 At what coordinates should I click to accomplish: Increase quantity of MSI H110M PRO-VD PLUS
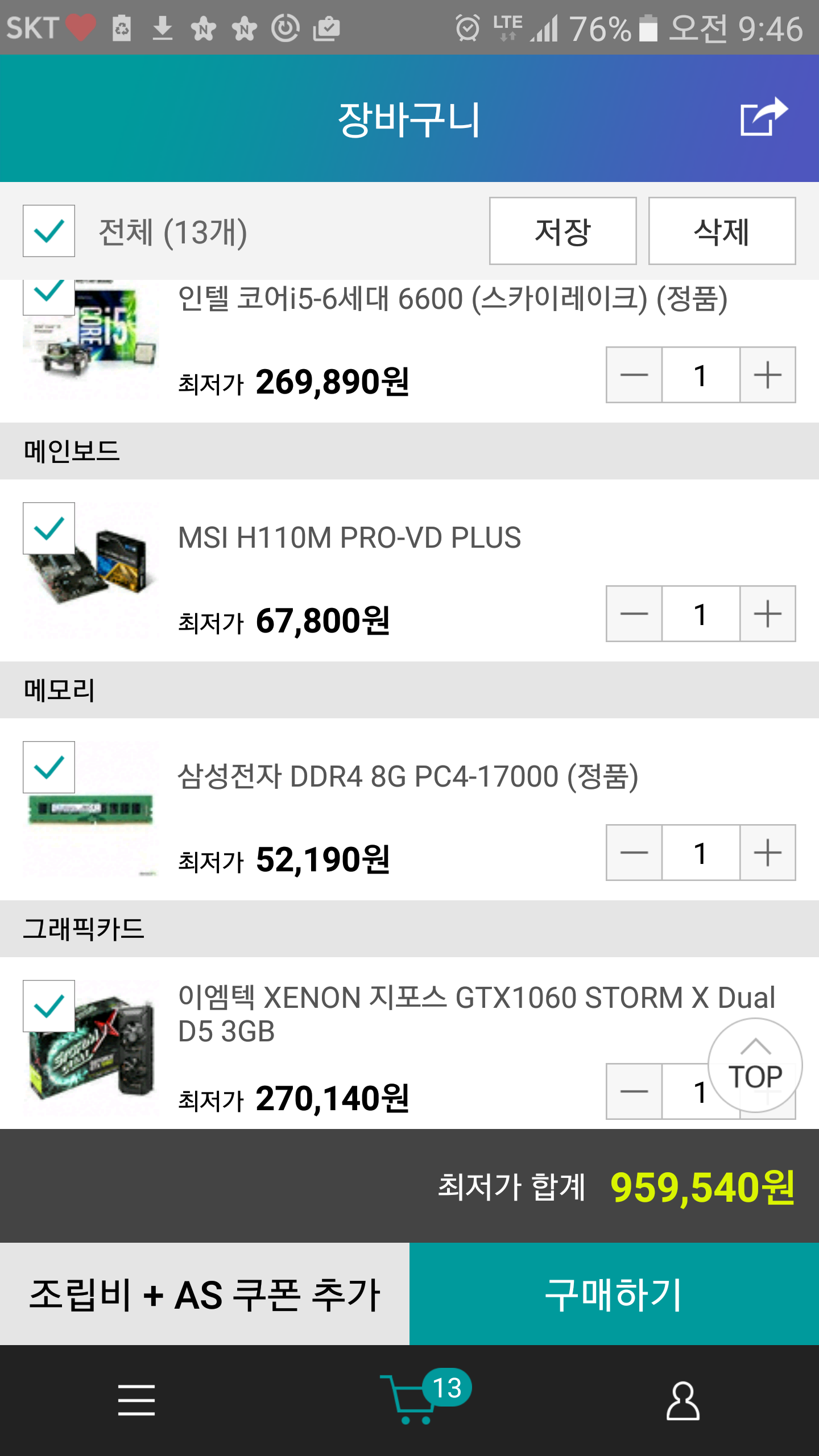coord(767,614)
